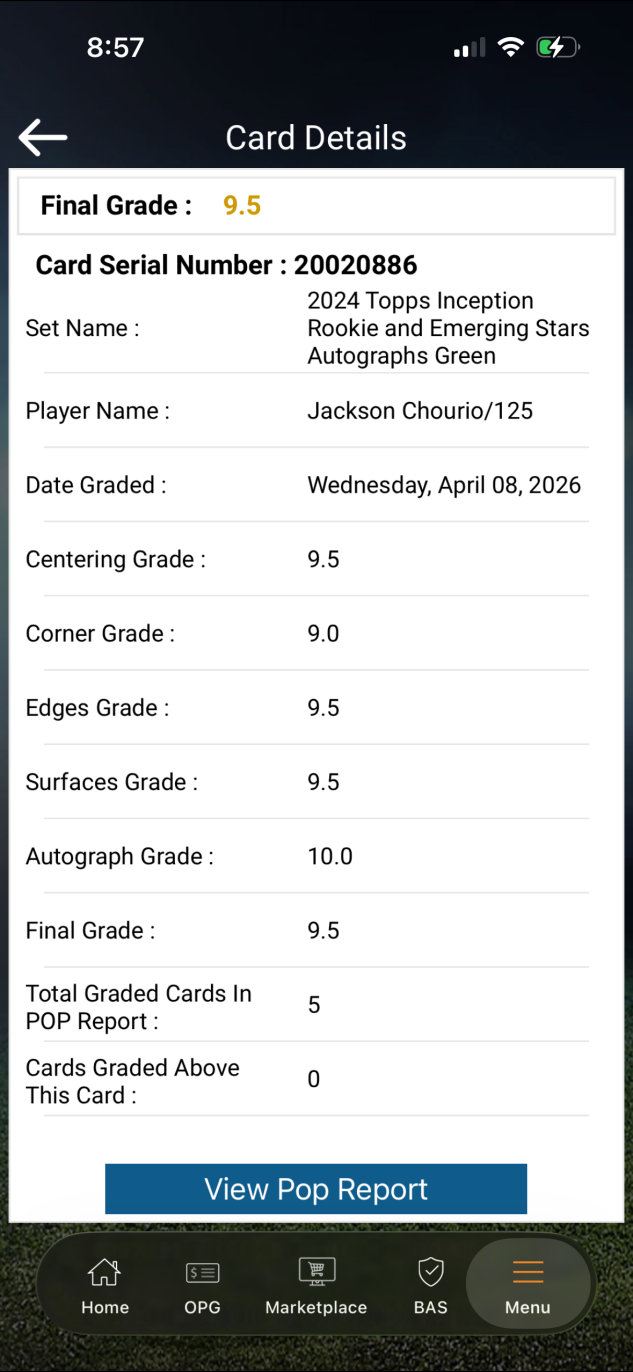
Task: Go to the Marketplace tab
Action: pos(316,1285)
